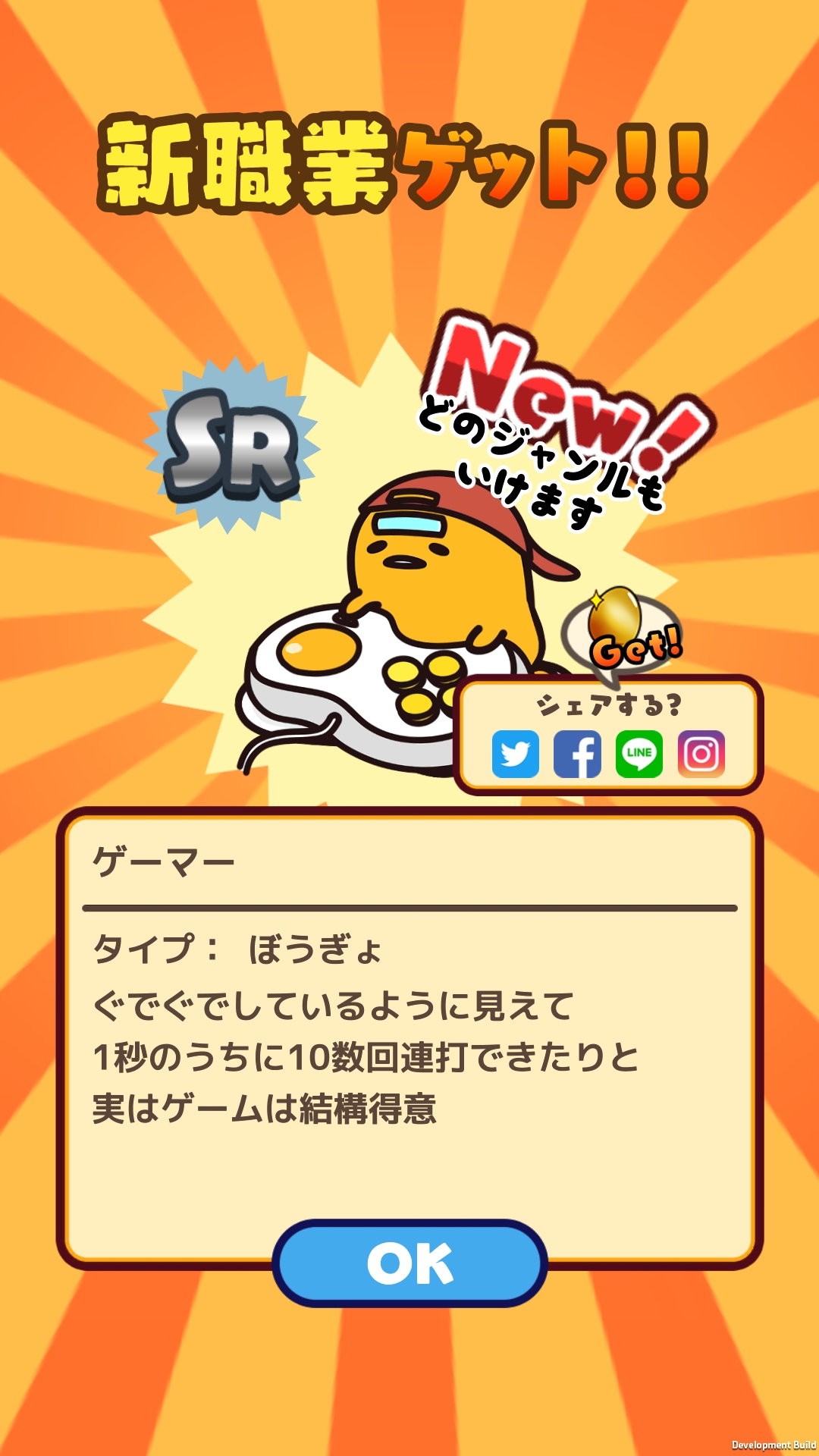Viewport: 819px width, 1456px height.
Task: Share the new job on Facebook
Action: pyautogui.click(x=577, y=754)
